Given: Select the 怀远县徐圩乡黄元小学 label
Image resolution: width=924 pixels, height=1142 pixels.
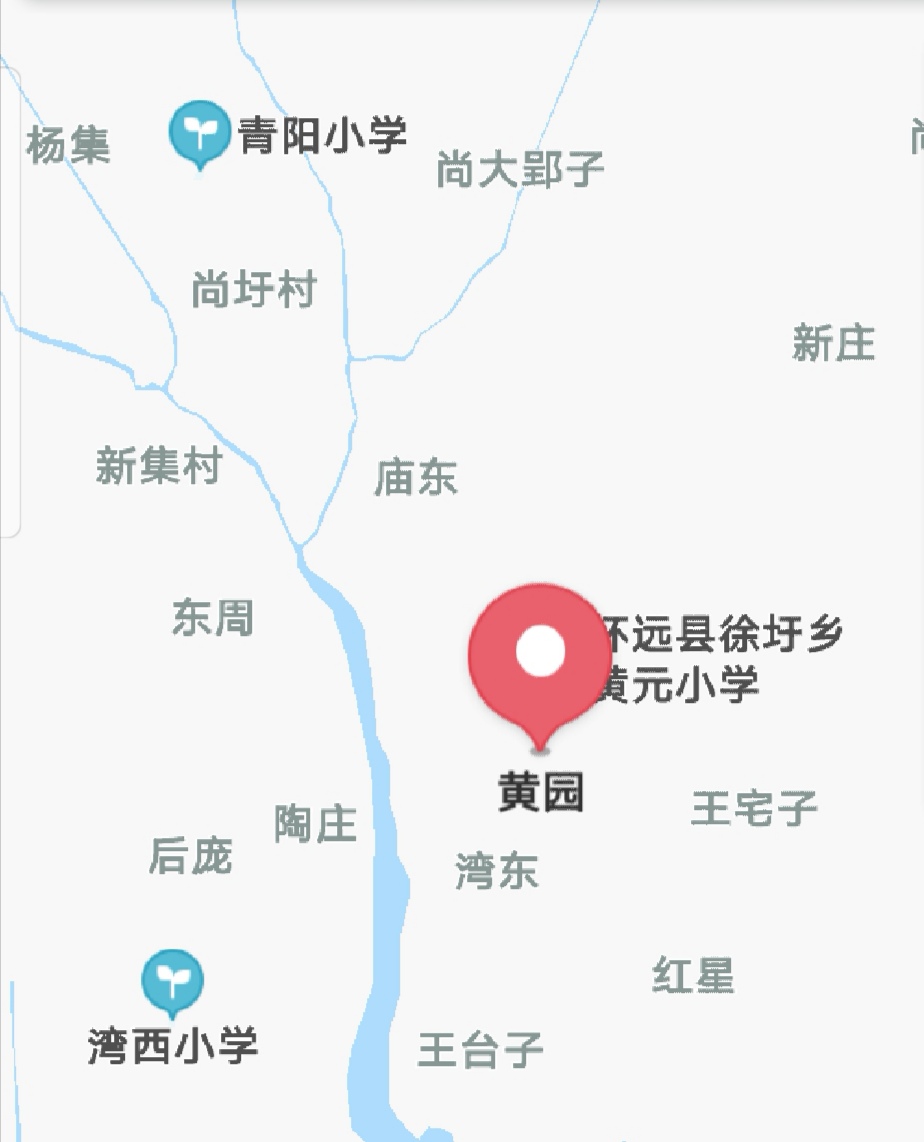Looking at the screenshot, I should pyautogui.click(x=722, y=658).
